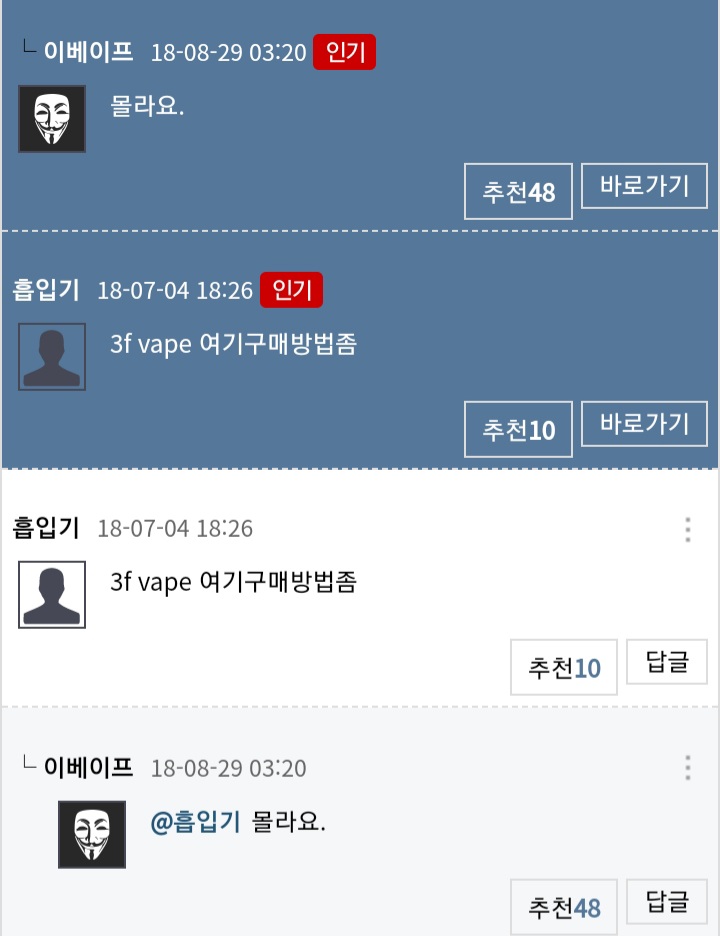Recommend the 이베이프 reply beside 답글
Screen dimensions: 720x936
tap(564, 907)
